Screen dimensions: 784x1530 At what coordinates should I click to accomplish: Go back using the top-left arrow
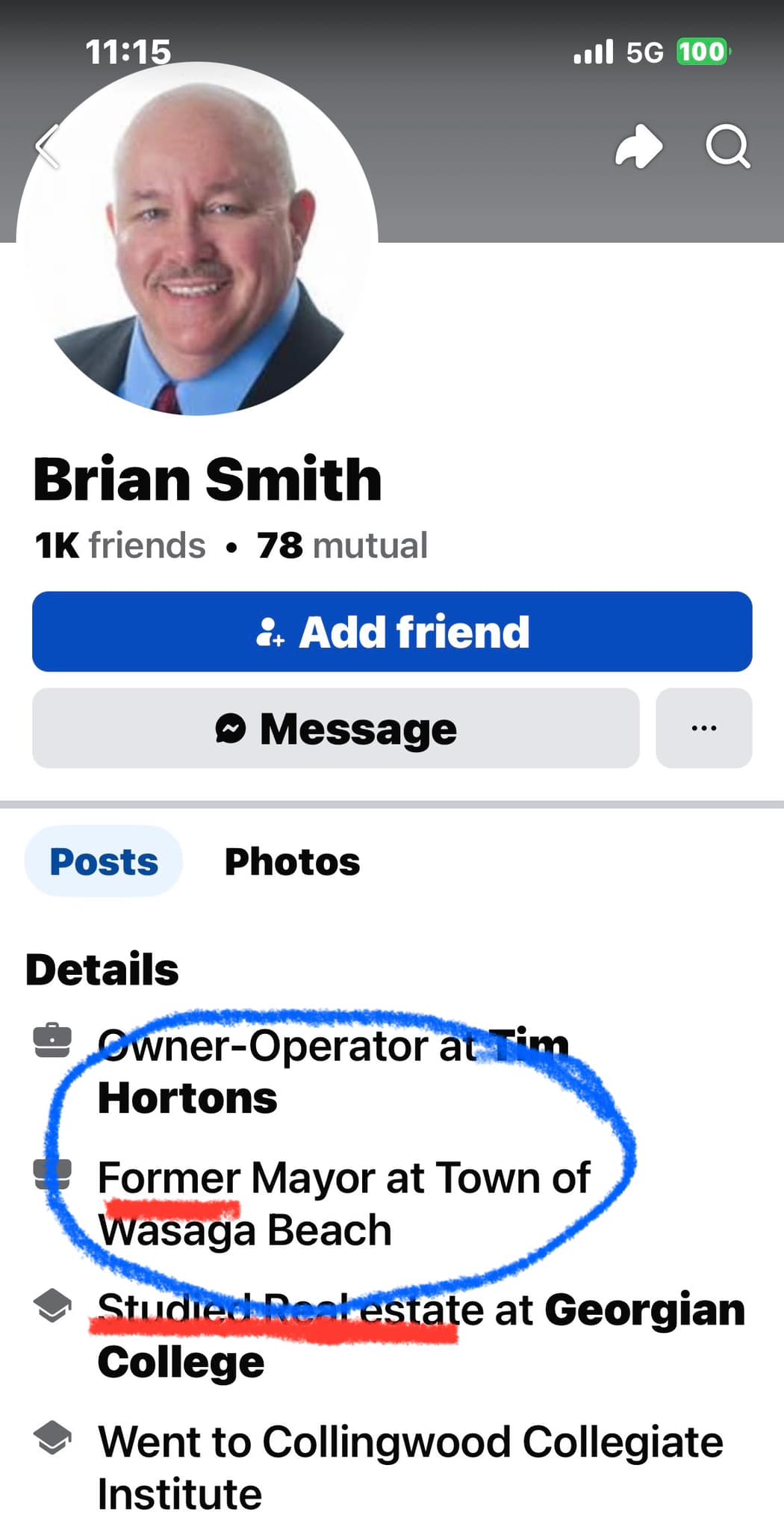pos(48,146)
